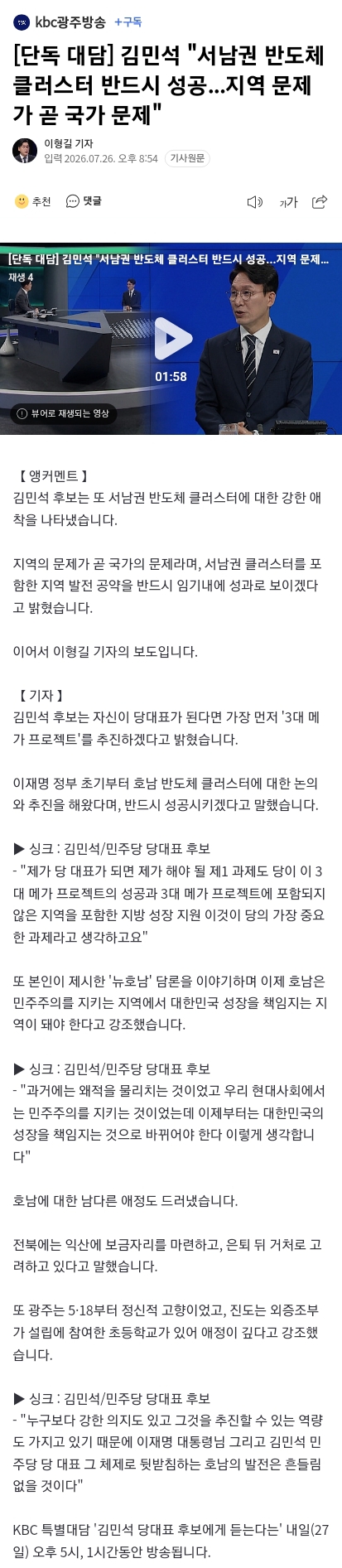Open the 댓글 comments

84,201
